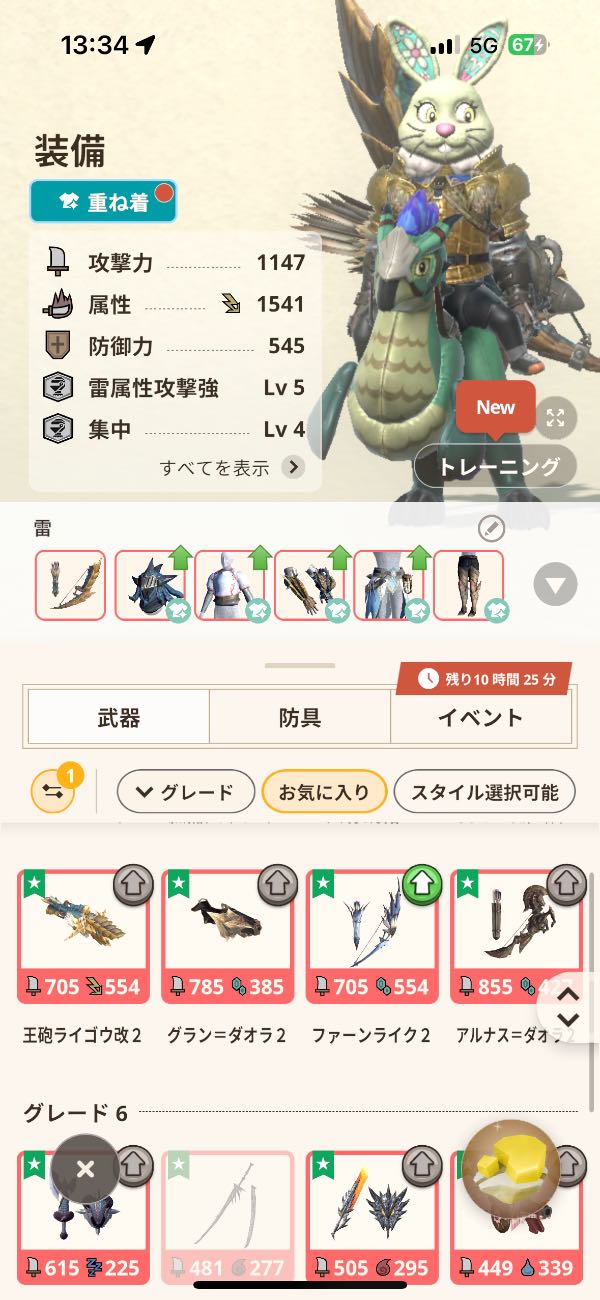Tap upgrade arrow on ファーンライク２
This screenshot has width=600, height=1300.
423,885
